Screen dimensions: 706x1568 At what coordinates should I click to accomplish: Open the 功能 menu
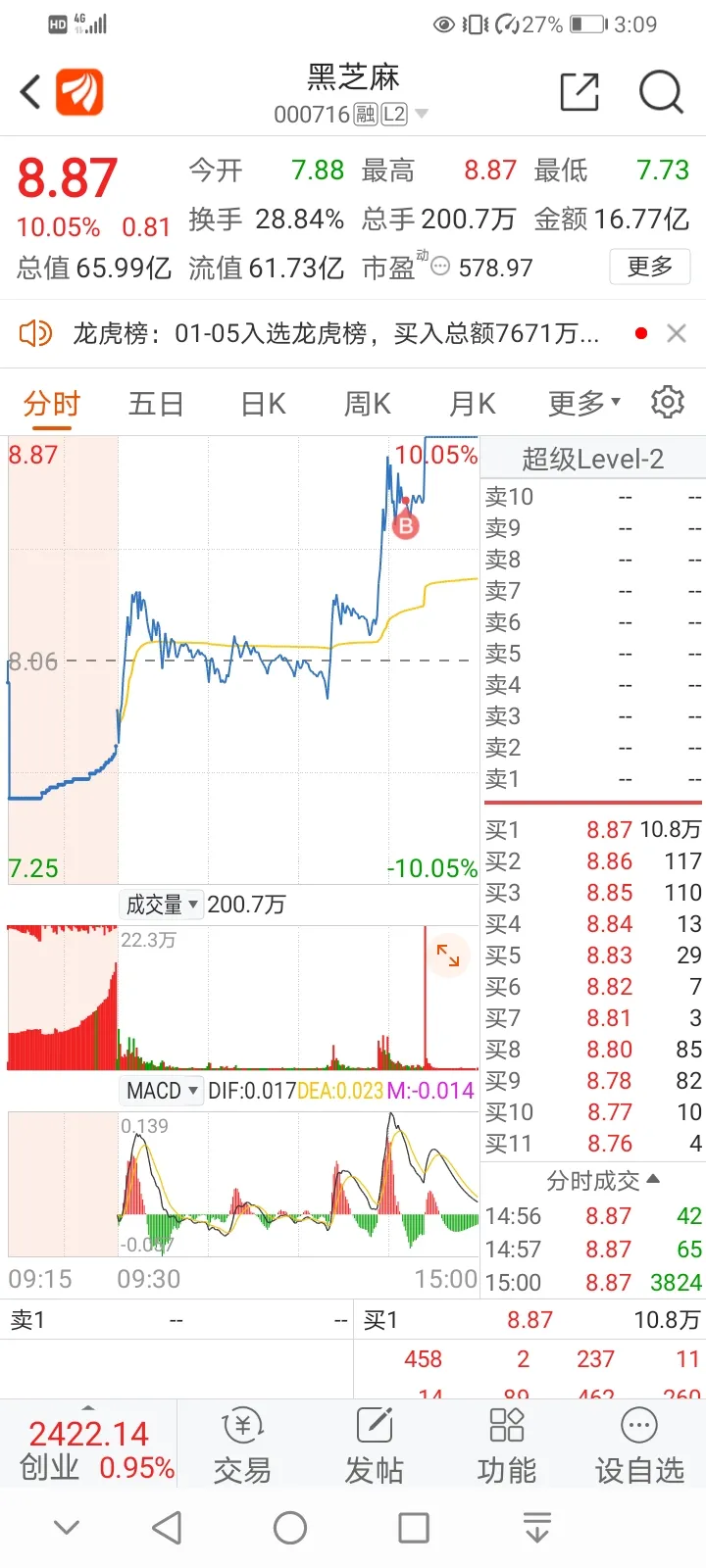point(506,1447)
